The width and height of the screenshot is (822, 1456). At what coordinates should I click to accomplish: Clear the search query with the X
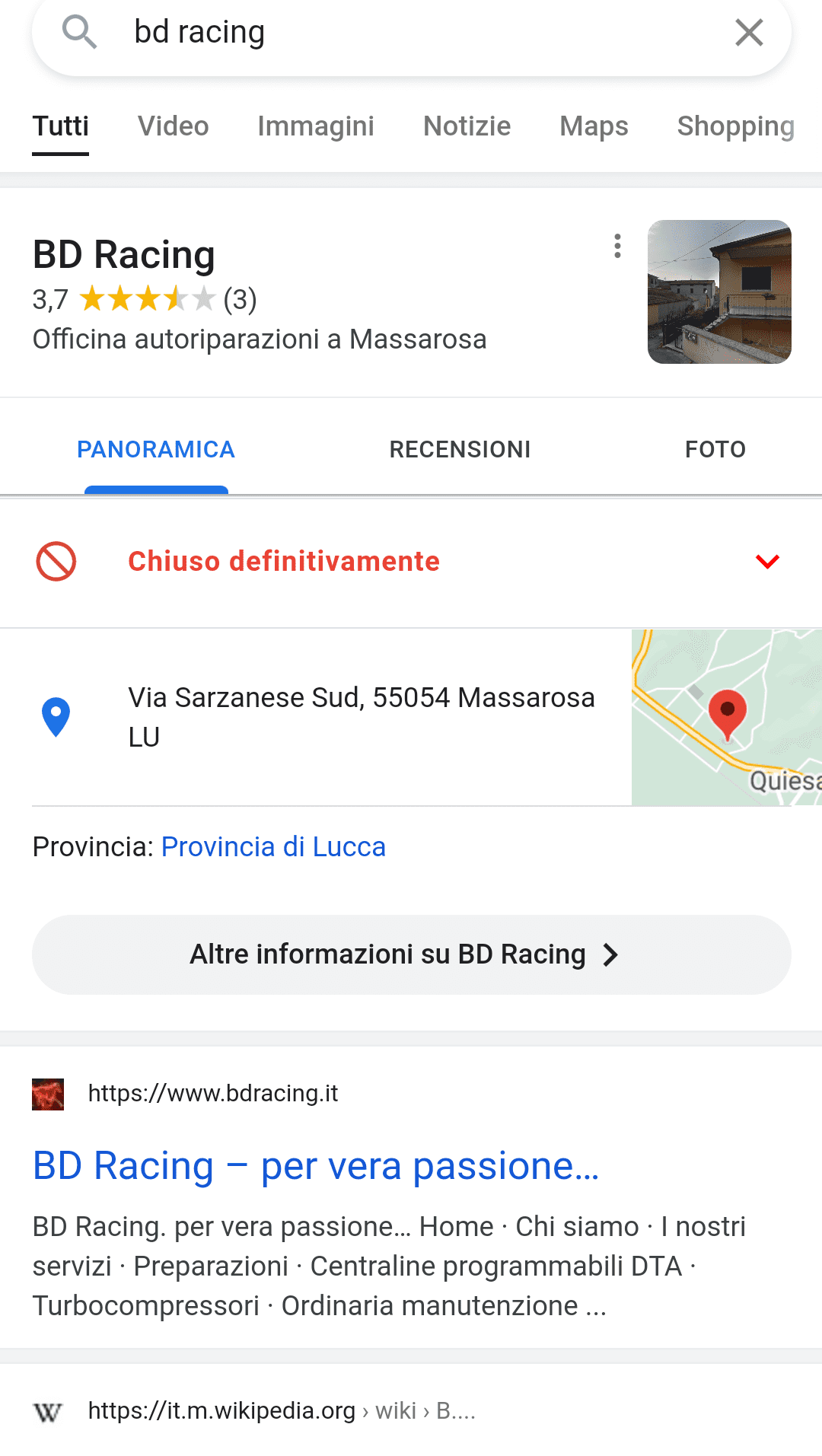749,32
